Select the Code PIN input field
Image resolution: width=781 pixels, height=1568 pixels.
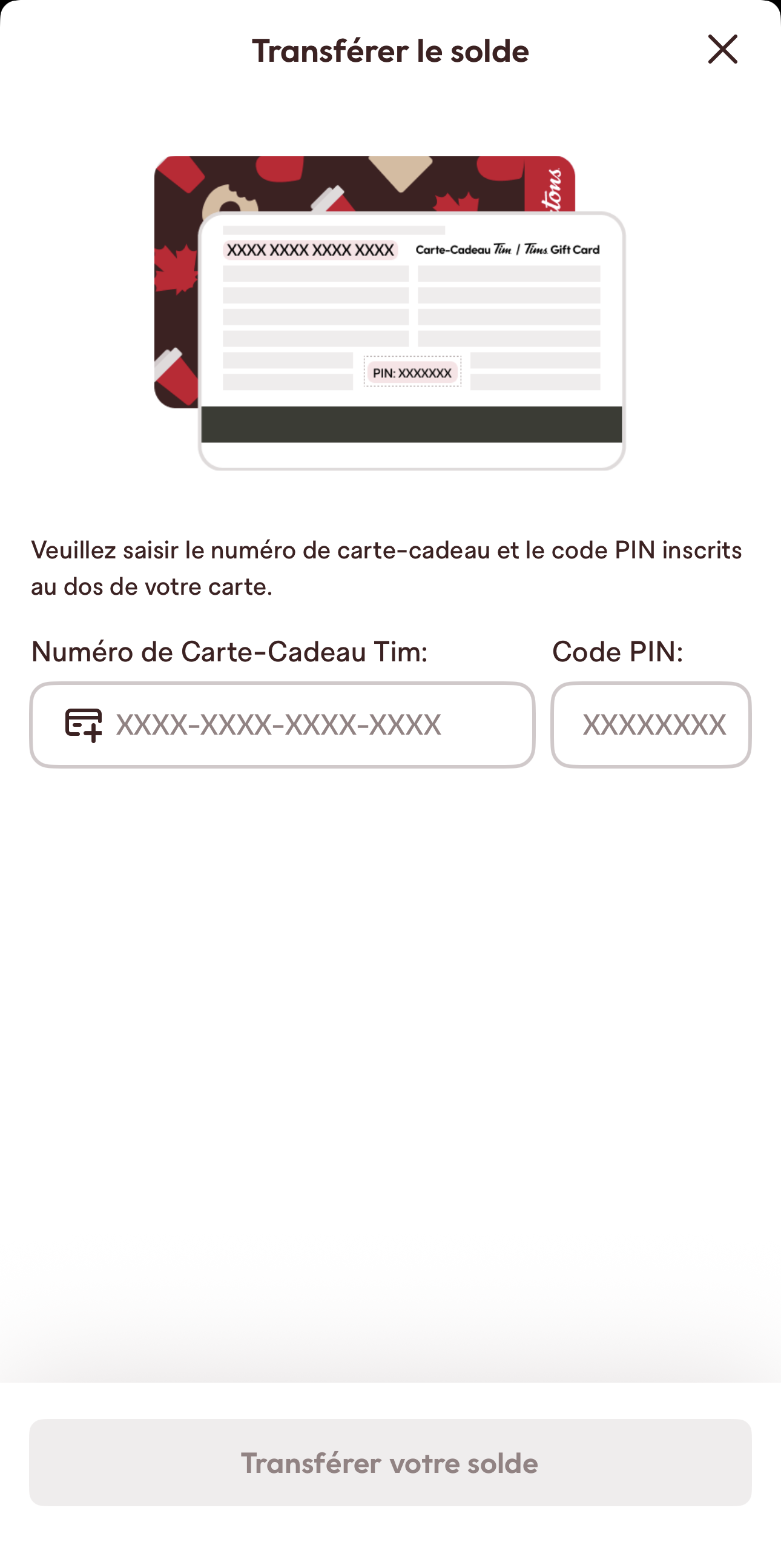coord(651,724)
